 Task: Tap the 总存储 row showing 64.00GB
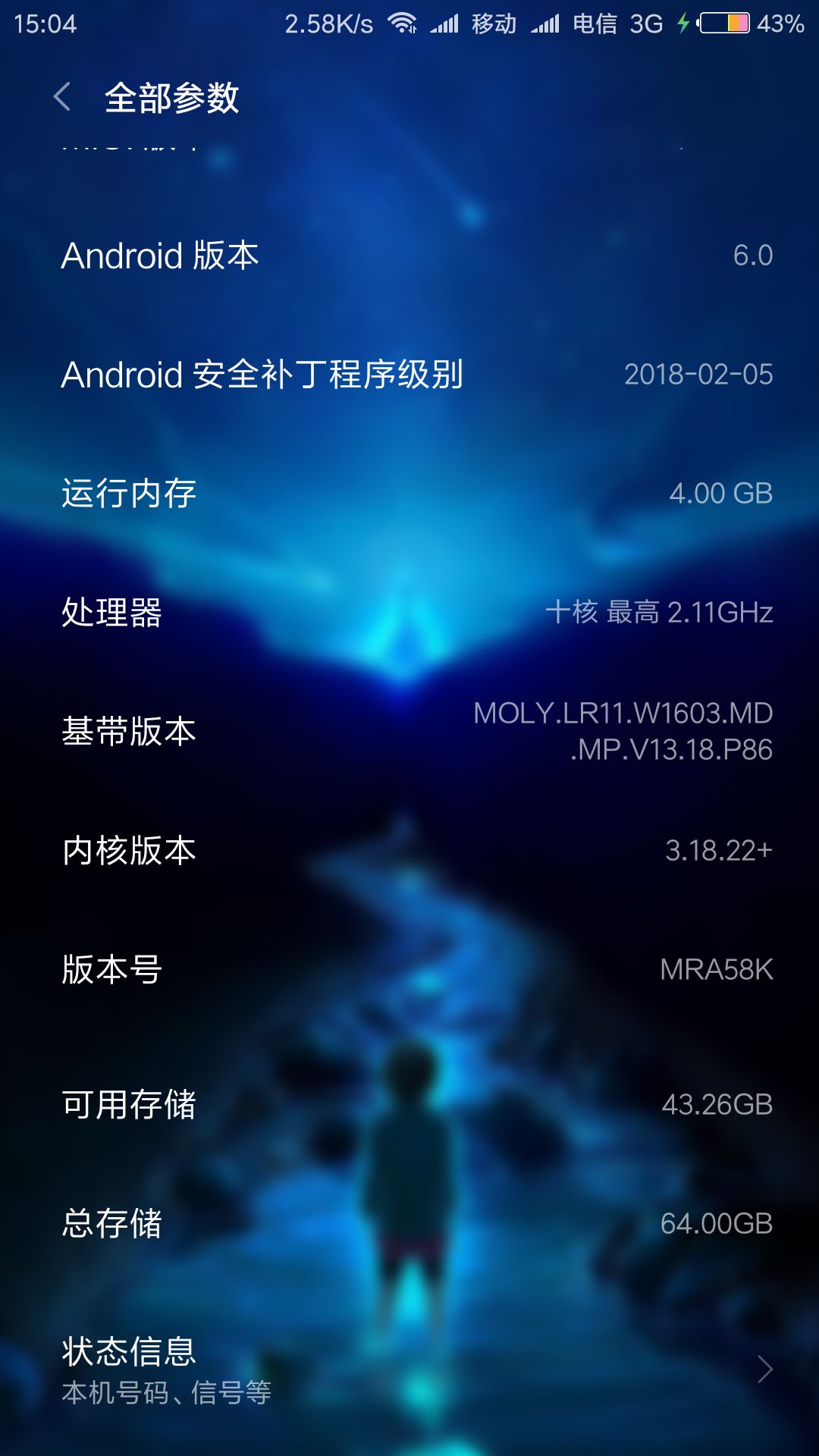(409, 1221)
